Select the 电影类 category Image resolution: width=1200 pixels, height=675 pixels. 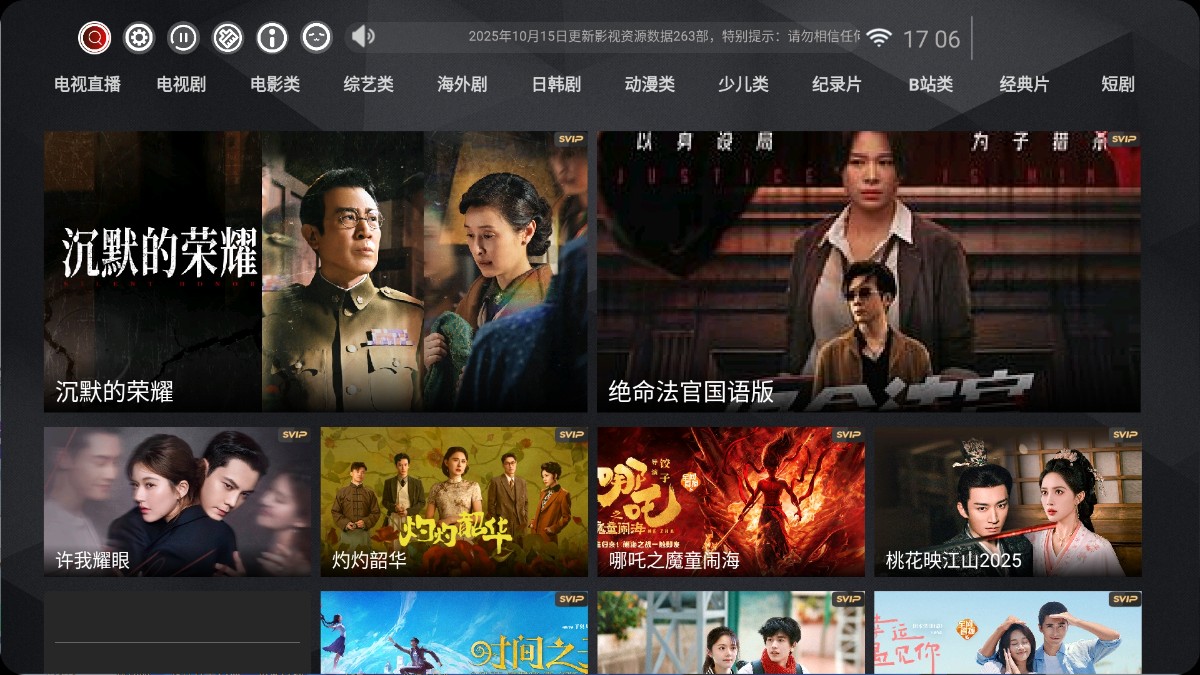(275, 85)
